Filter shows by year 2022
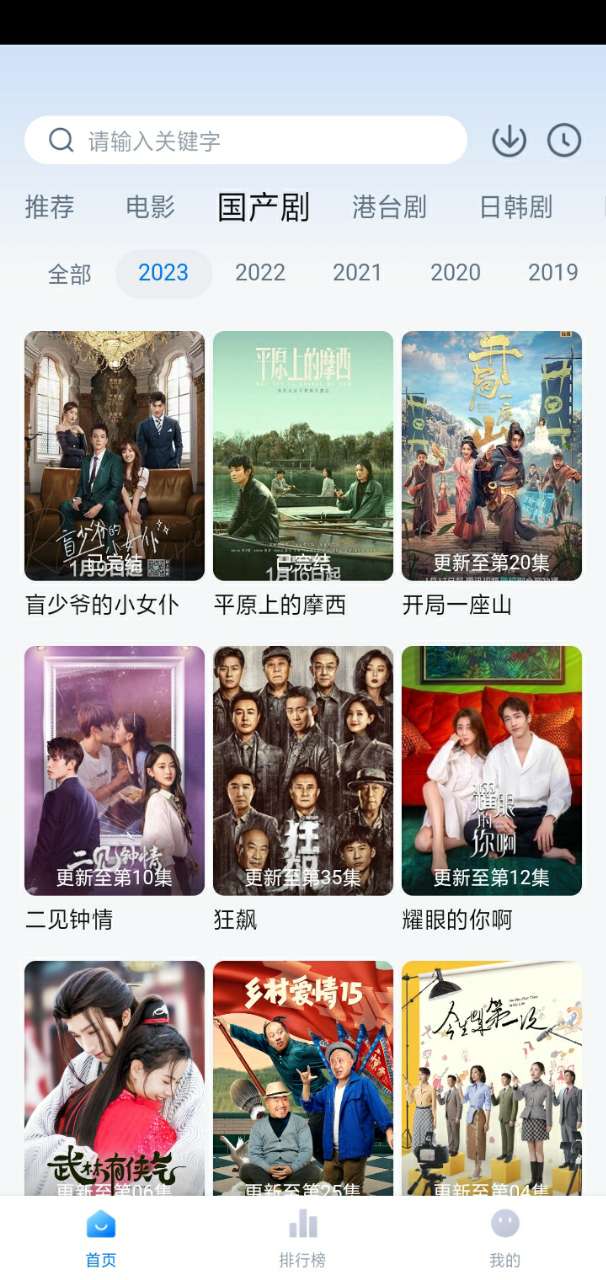 pos(260,273)
